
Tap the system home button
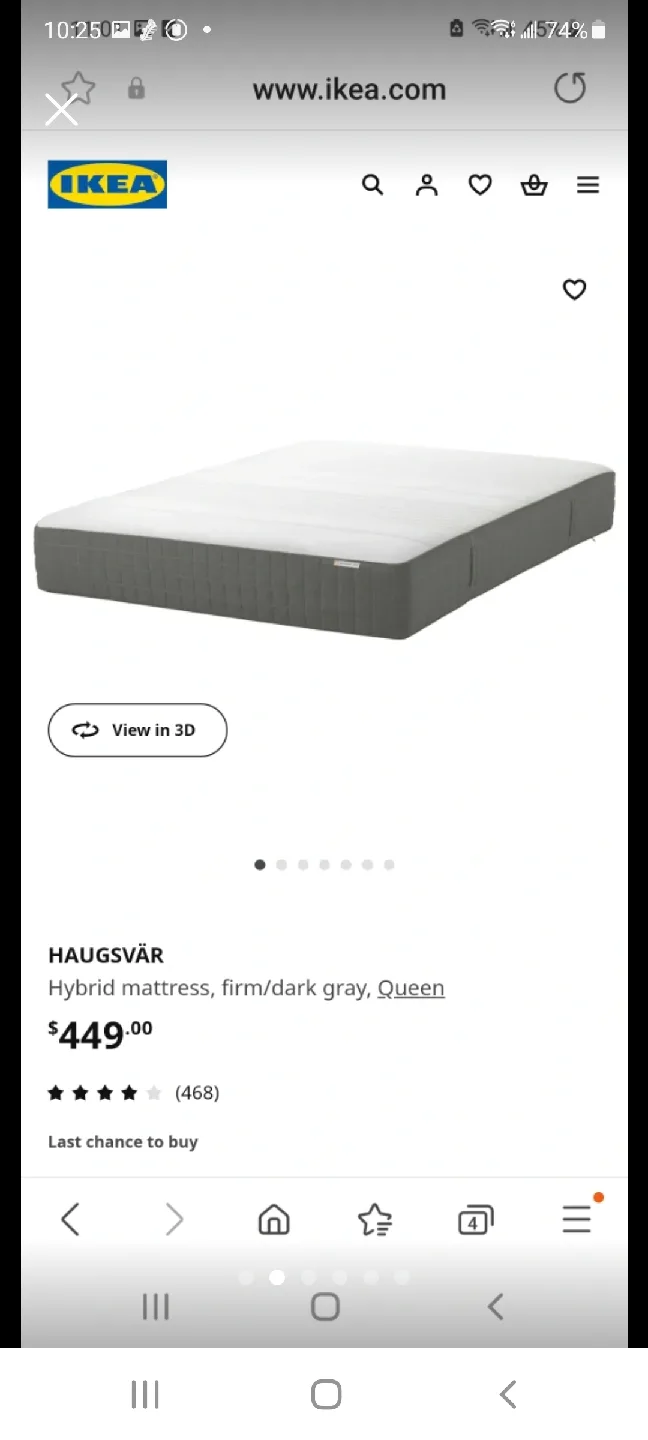point(326,1394)
